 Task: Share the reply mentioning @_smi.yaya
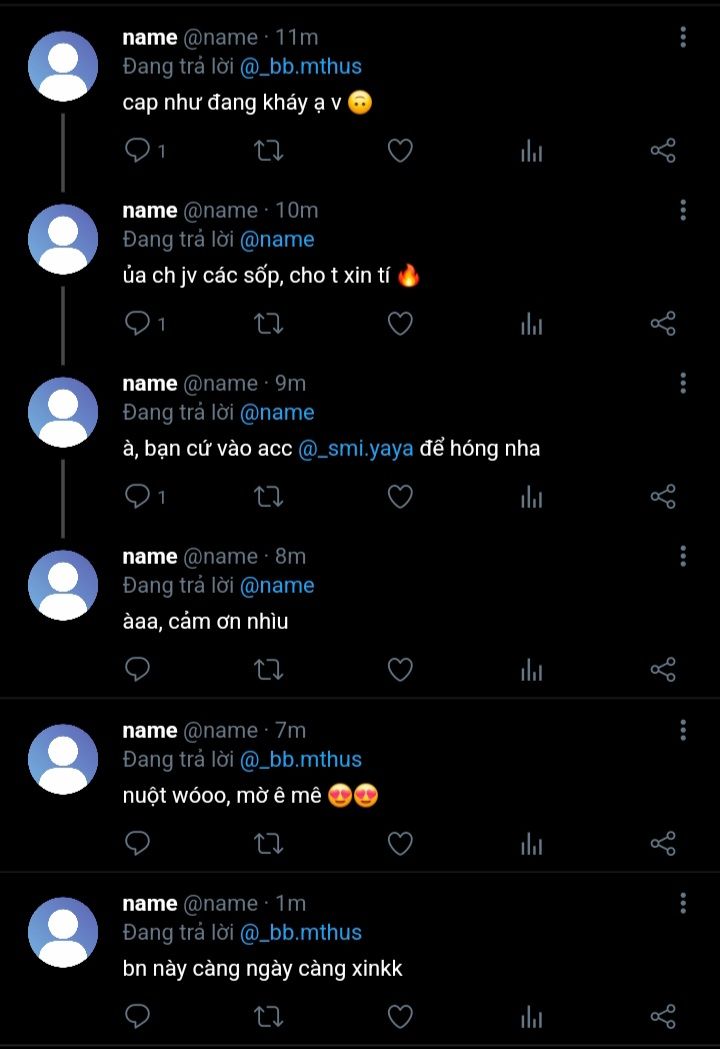click(663, 497)
